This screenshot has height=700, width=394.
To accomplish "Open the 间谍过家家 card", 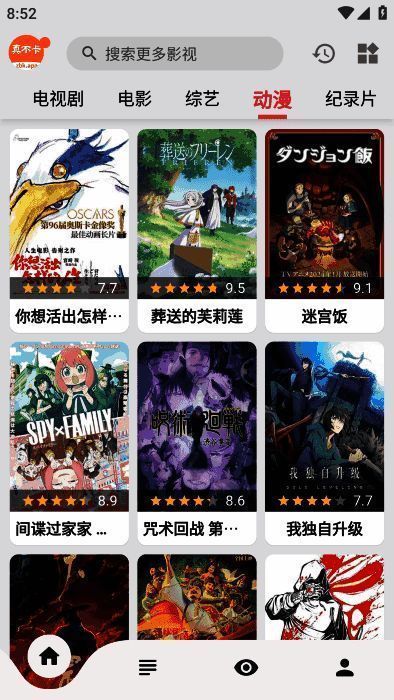I will click(x=69, y=443).
